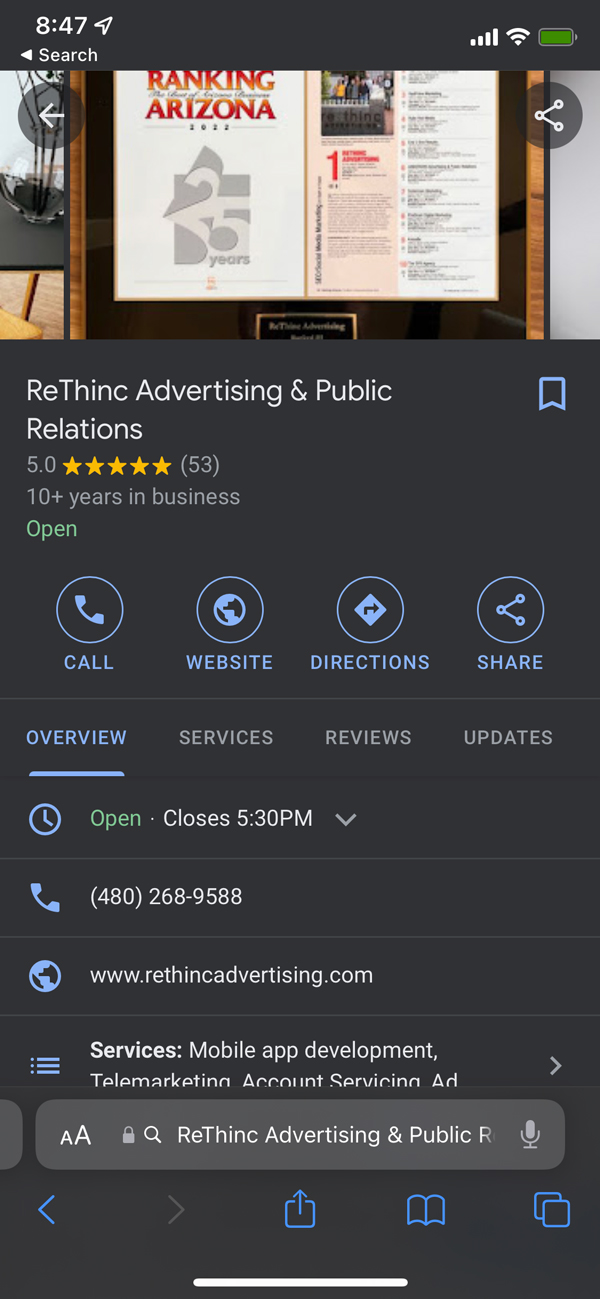
Task: Tap the phone number (480) 268-9588
Action: point(166,897)
